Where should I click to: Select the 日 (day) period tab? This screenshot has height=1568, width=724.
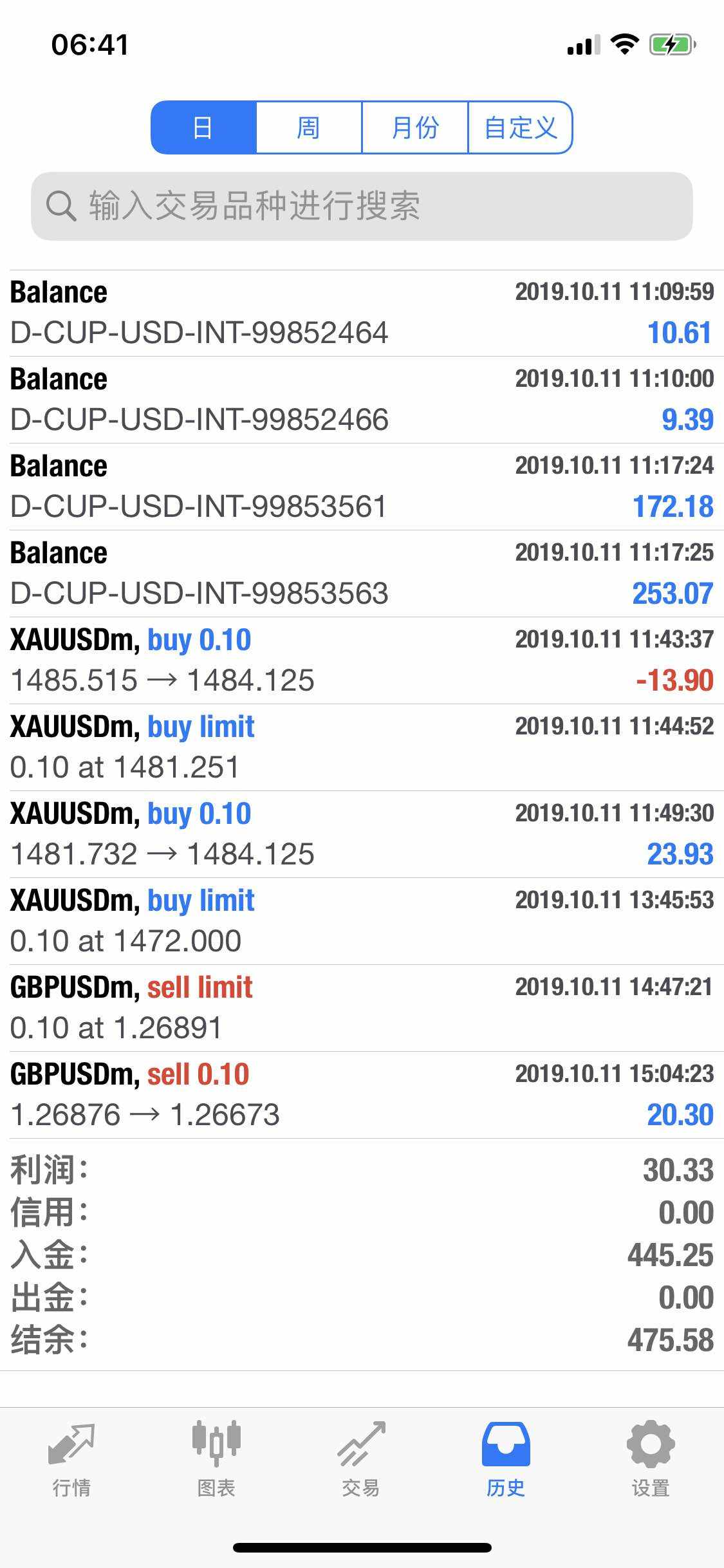[x=203, y=127]
